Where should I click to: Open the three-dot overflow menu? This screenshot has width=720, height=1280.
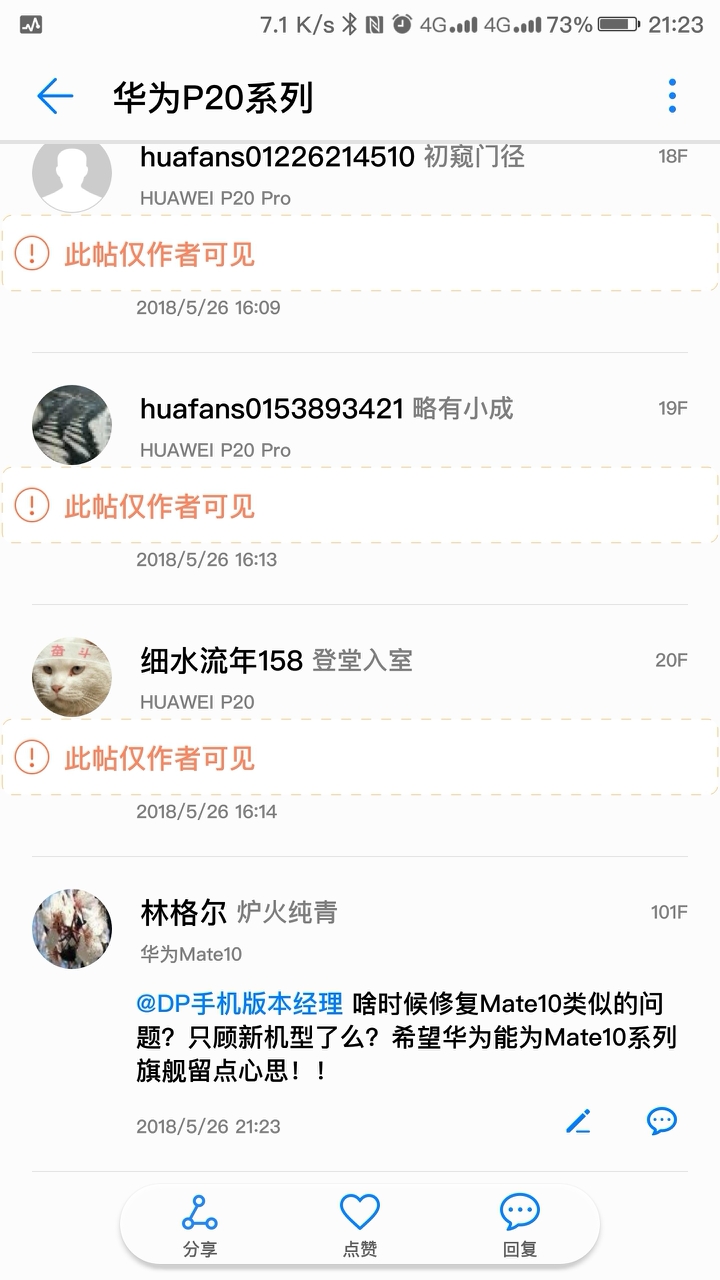(671, 94)
